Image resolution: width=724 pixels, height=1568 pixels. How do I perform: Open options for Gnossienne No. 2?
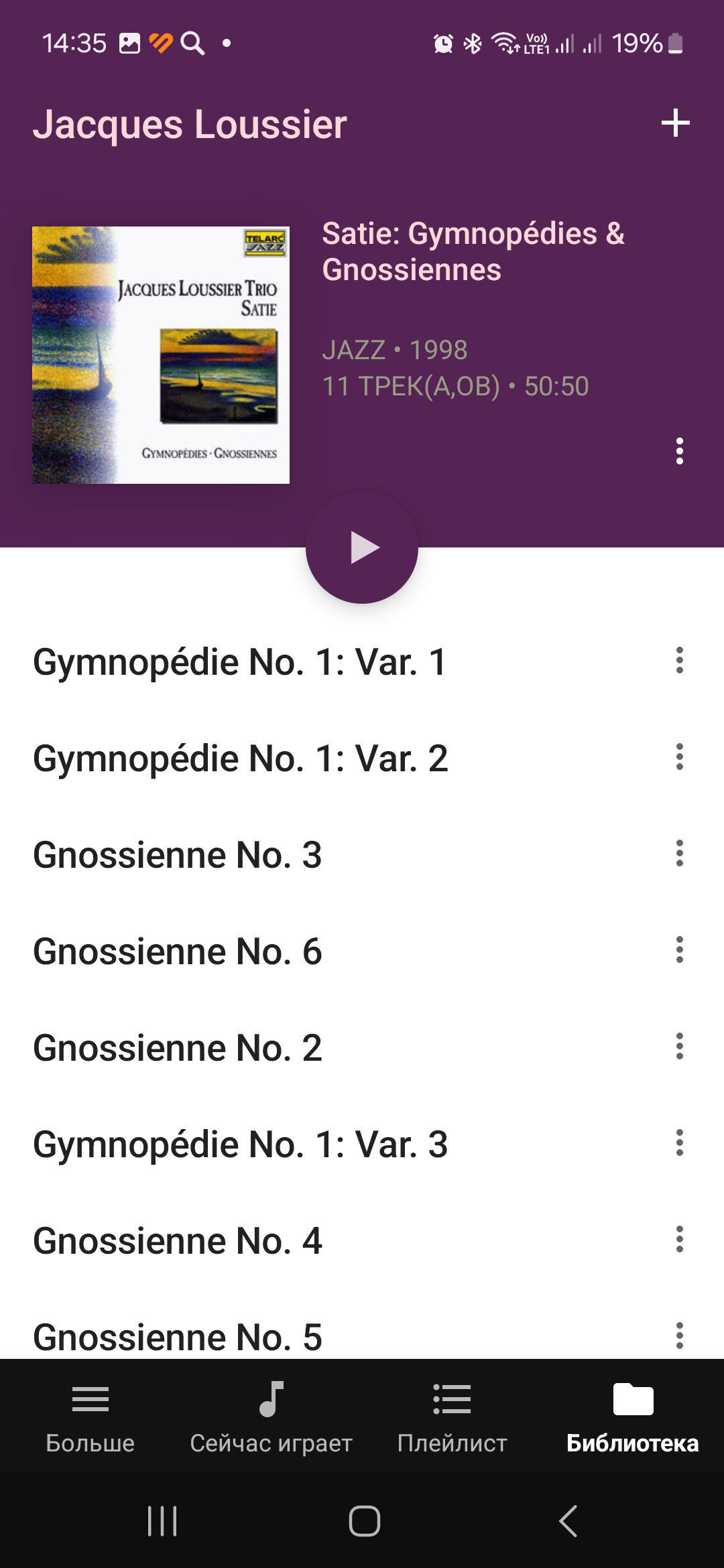tap(679, 1047)
